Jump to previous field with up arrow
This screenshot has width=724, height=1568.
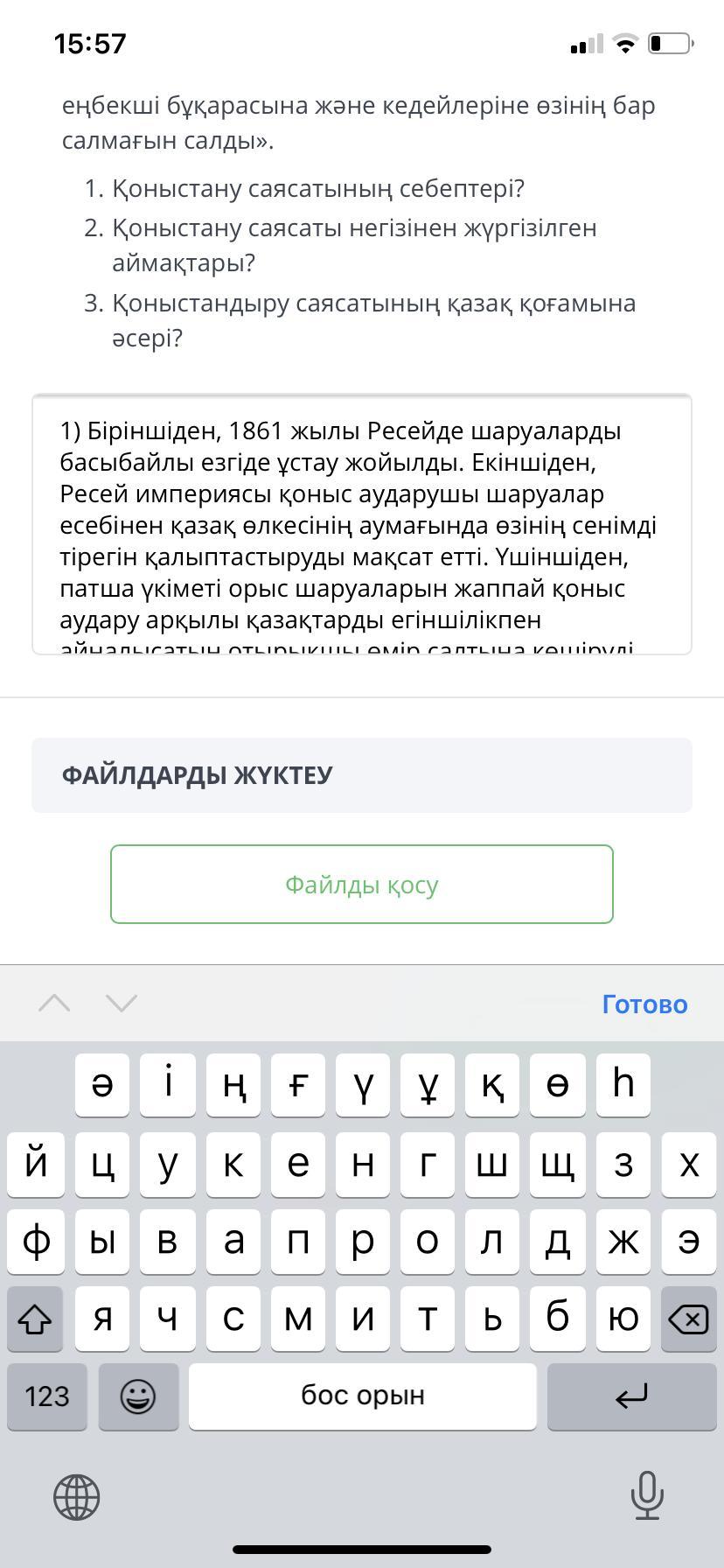(x=54, y=1003)
